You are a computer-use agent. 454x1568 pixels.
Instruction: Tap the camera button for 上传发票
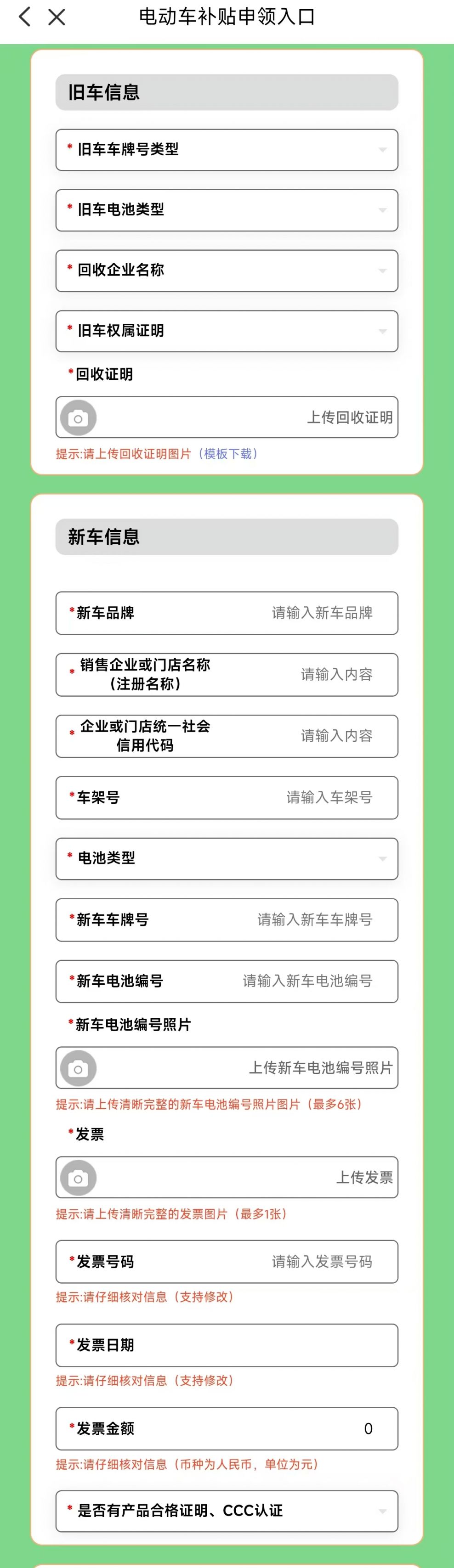(78, 1177)
